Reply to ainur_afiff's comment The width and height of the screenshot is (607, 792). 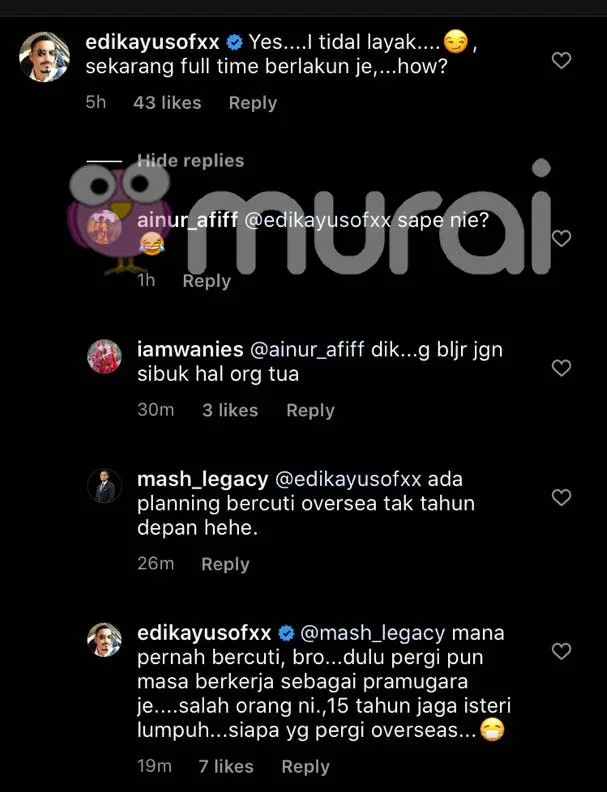pyautogui.click(x=206, y=282)
